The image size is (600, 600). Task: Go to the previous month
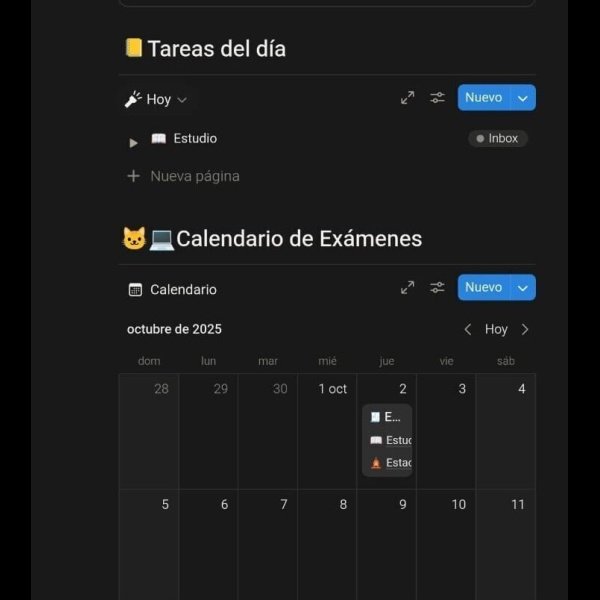[467, 329]
